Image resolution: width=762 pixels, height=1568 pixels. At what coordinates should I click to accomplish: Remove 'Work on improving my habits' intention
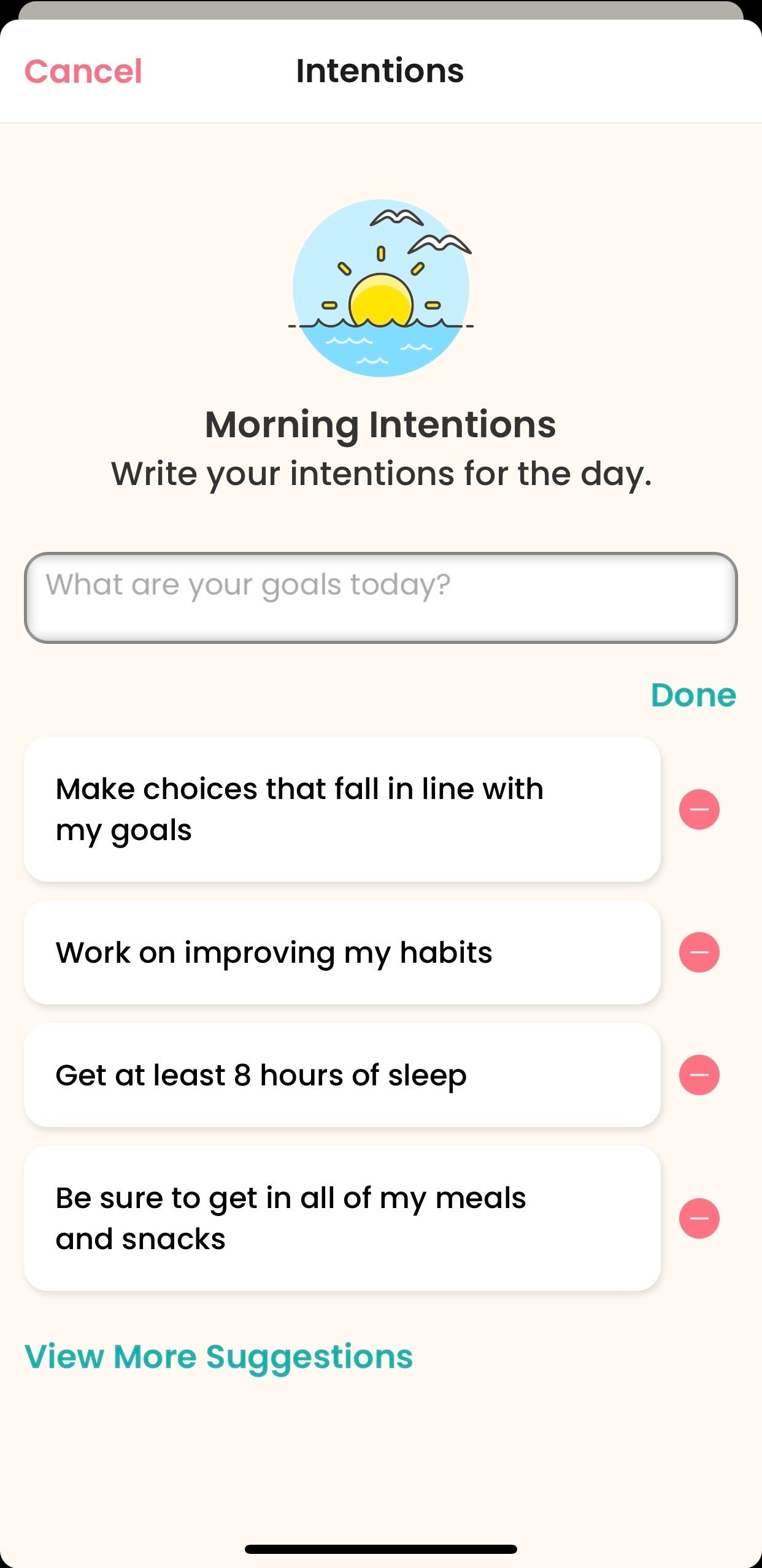(x=699, y=952)
